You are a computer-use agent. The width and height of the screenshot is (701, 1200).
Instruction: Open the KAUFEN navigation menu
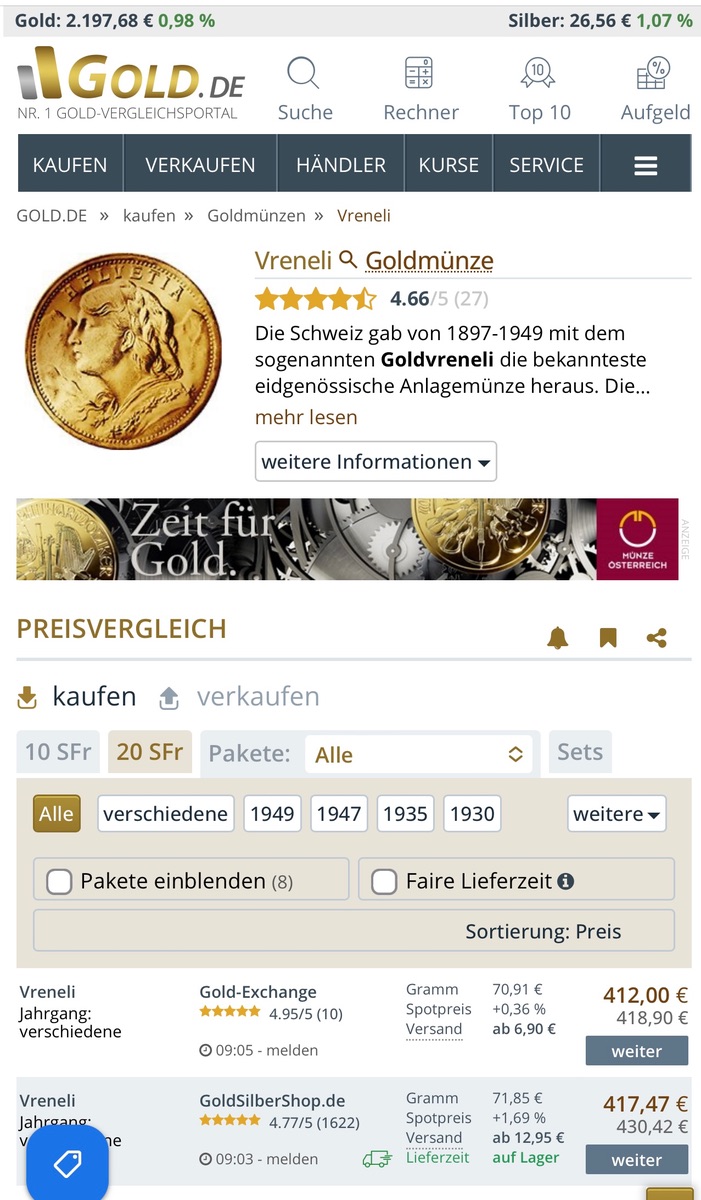[x=70, y=165]
